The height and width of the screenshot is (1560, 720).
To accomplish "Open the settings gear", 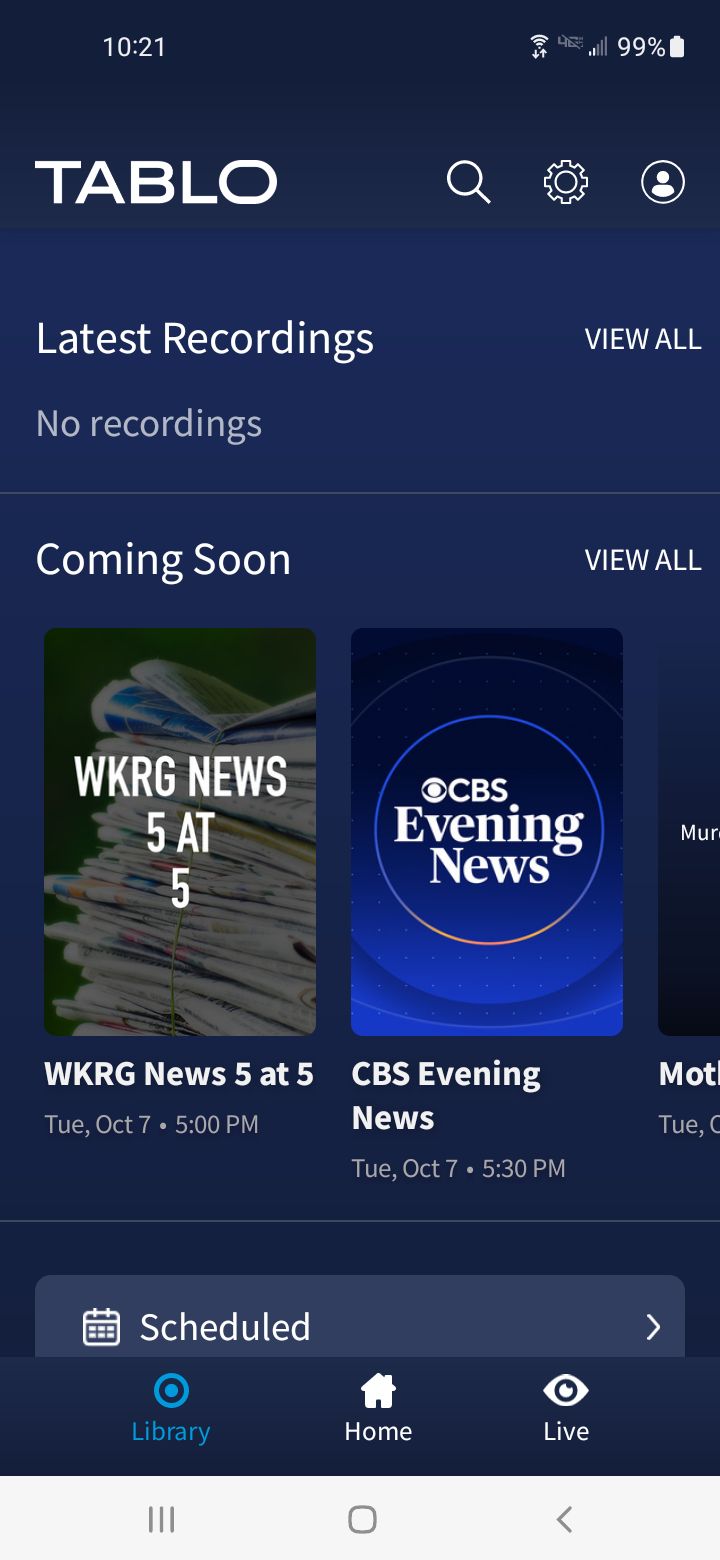I will pyautogui.click(x=566, y=183).
